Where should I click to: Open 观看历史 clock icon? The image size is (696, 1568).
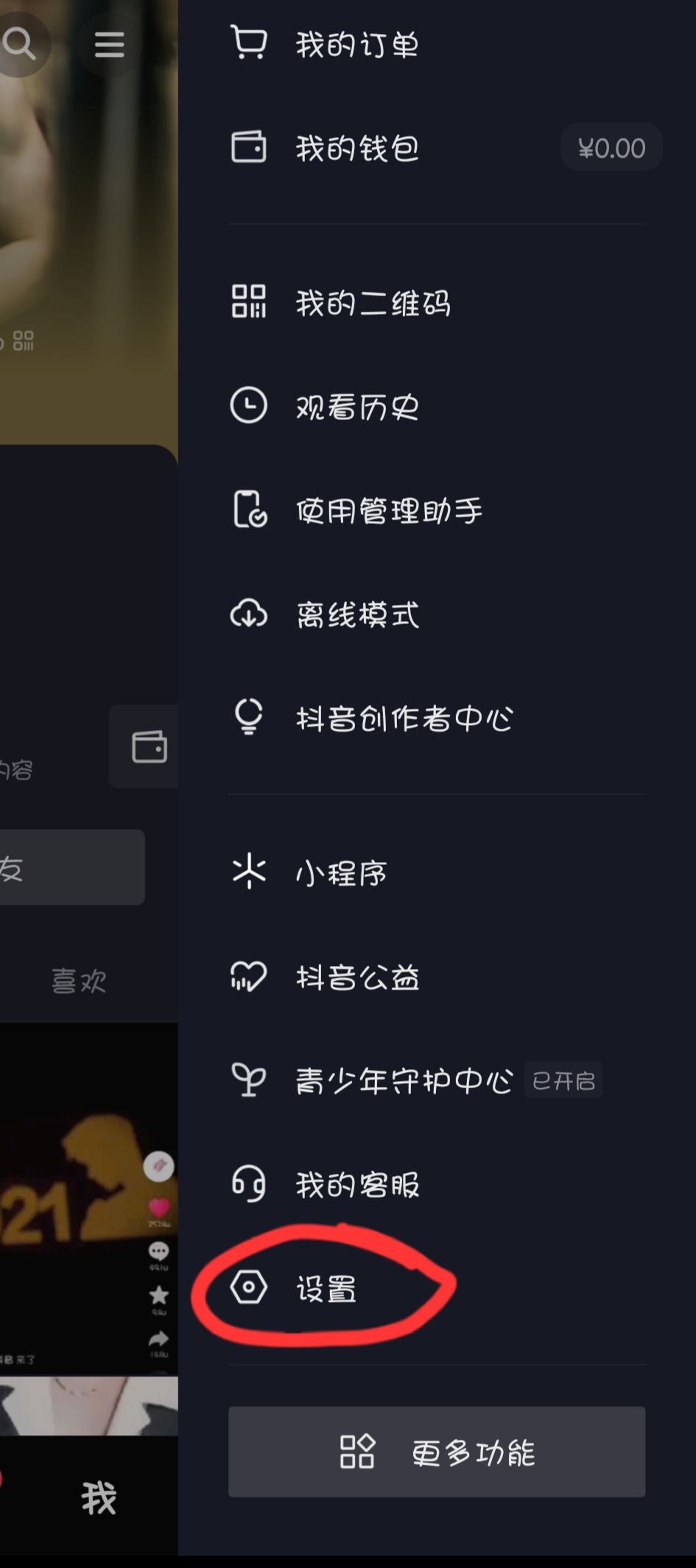[x=248, y=405]
